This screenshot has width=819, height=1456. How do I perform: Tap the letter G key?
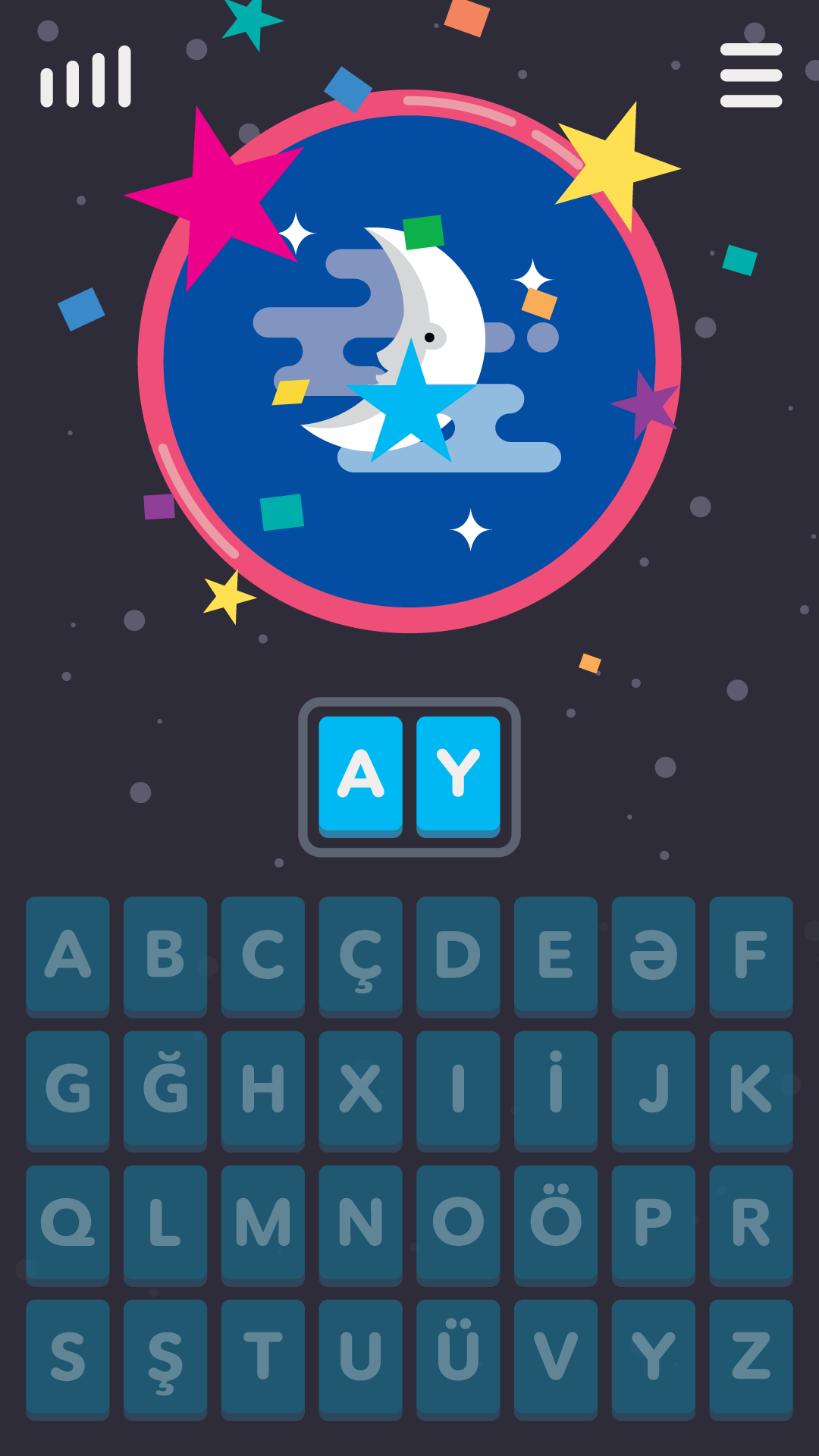(67, 1089)
